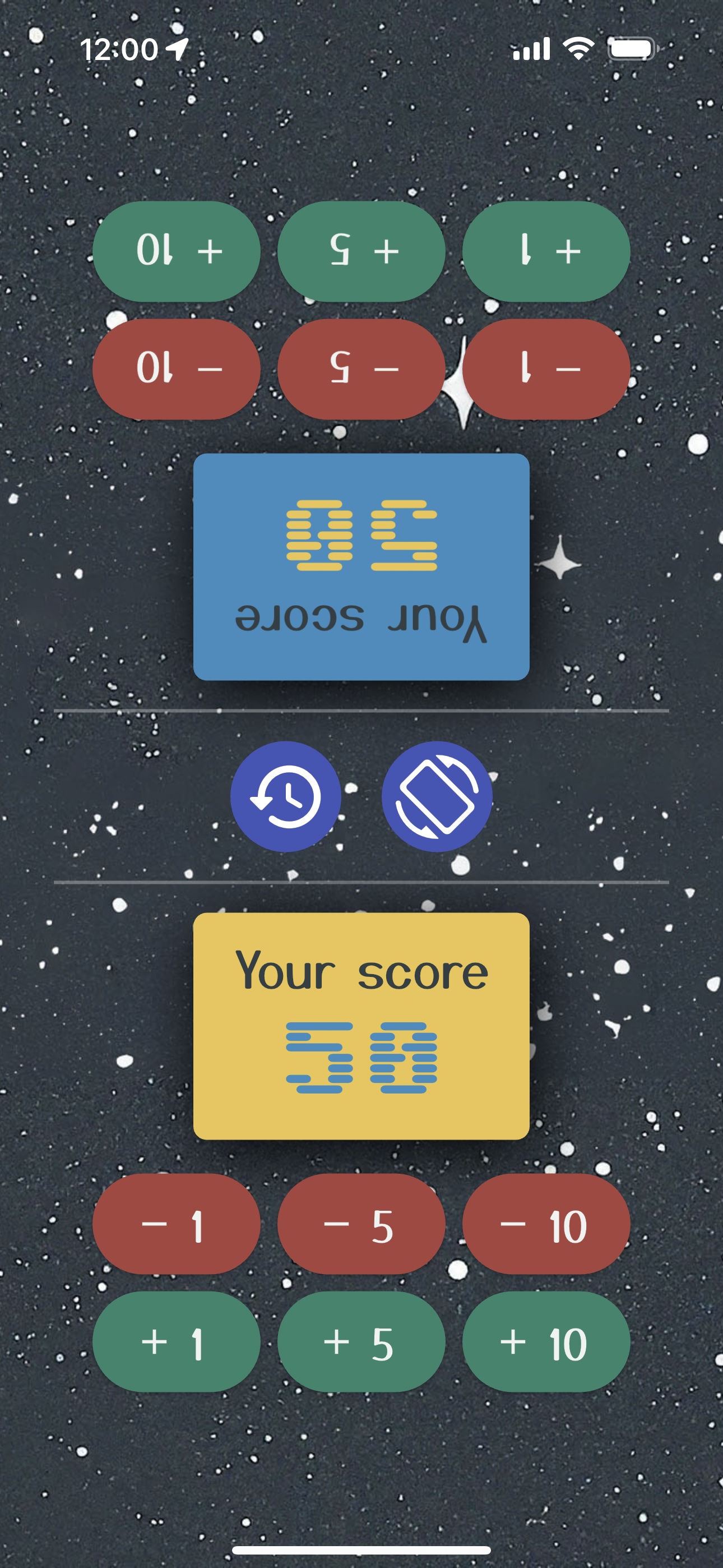The height and width of the screenshot is (1568, 723).
Task: Subtract 1 from the yellow player's score
Action: [177, 1224]
